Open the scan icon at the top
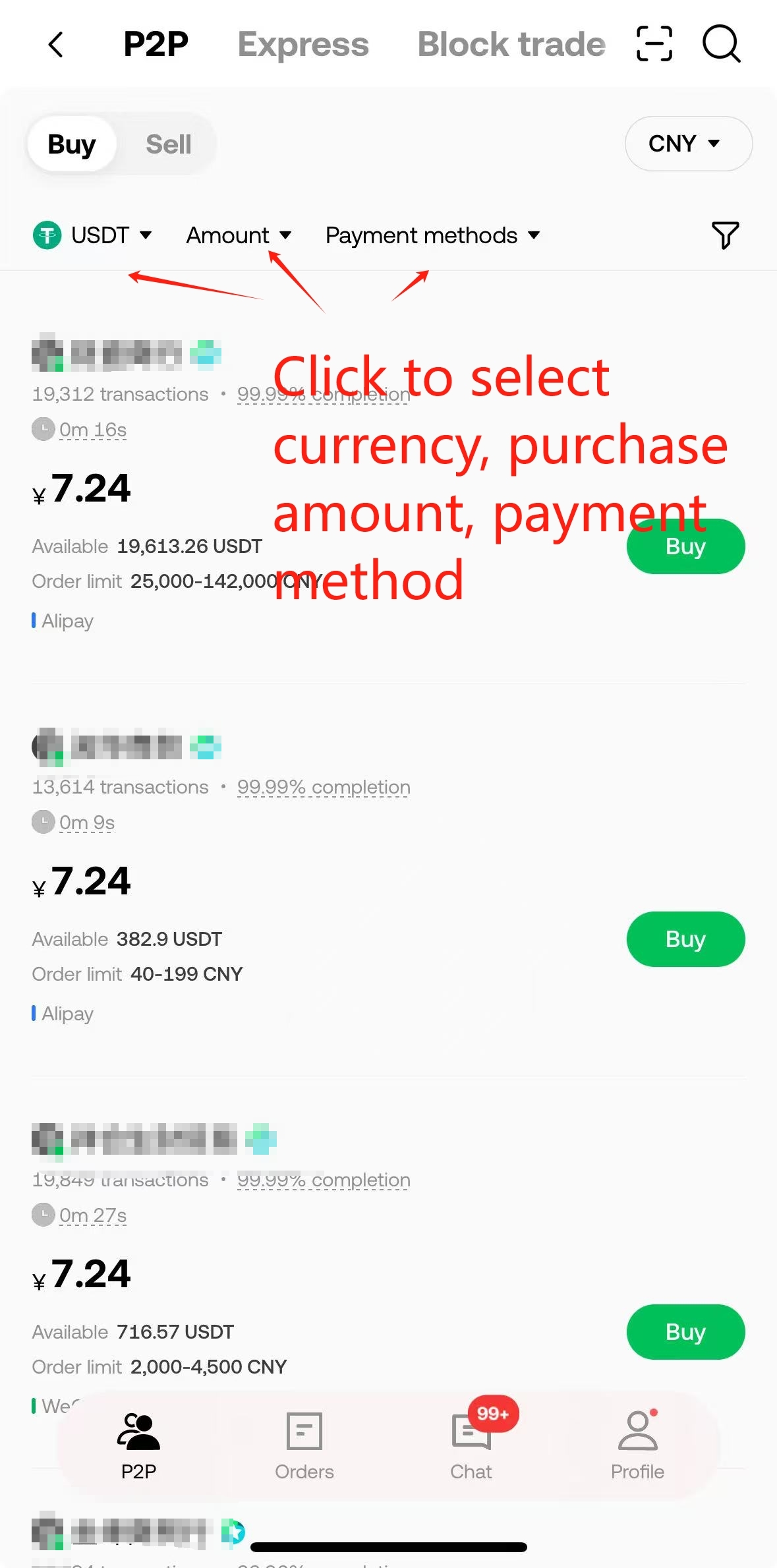777x1568 pixels. [654, 44]
